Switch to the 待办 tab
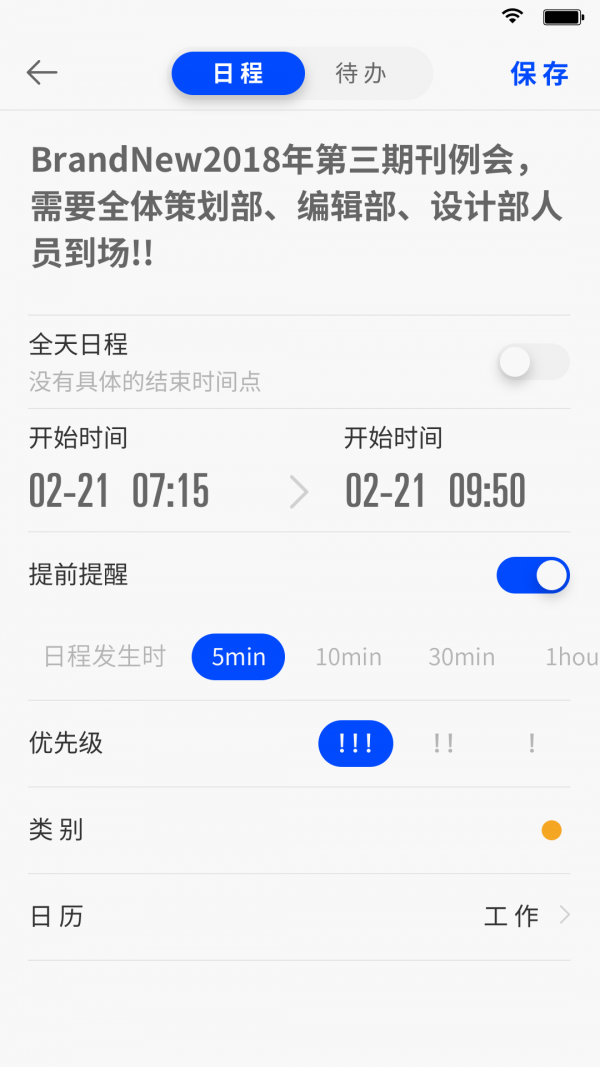The height and width of the screenshot is (1067, 600). coord(361,74)
